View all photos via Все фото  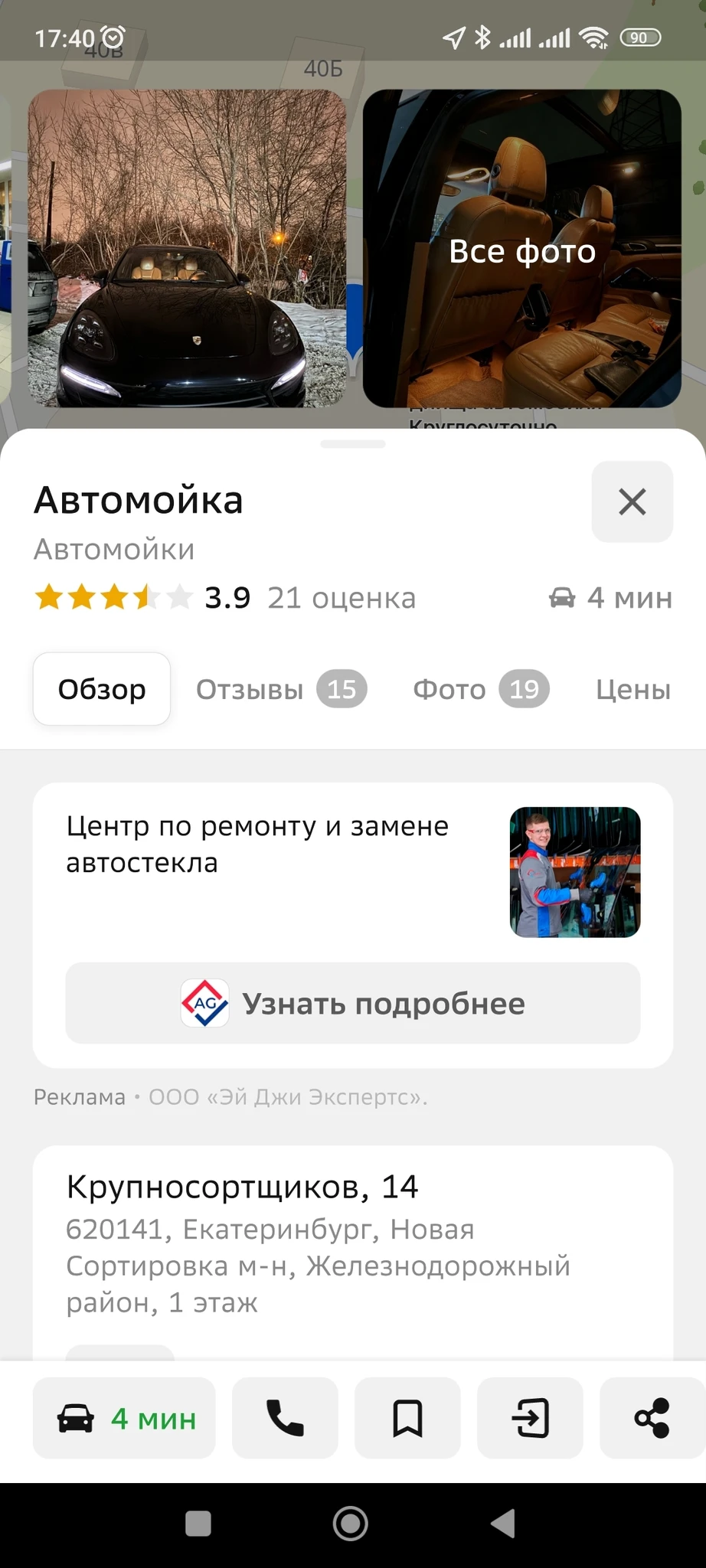click(521, 250)
